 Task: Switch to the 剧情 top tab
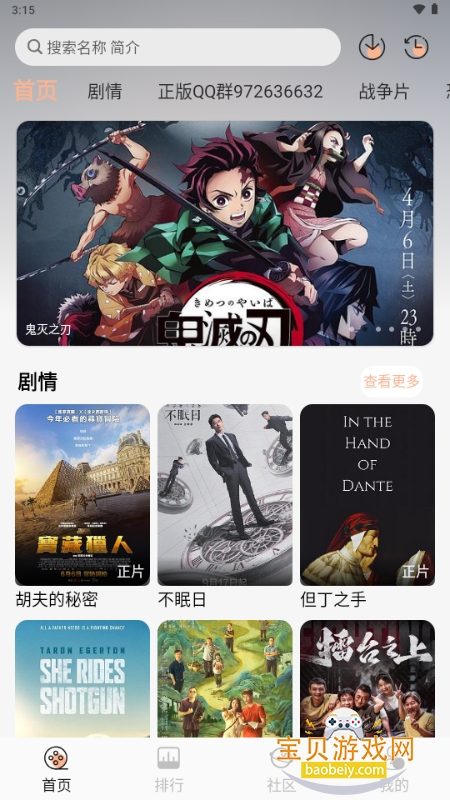pyautogui.click(x=105, y=91)
